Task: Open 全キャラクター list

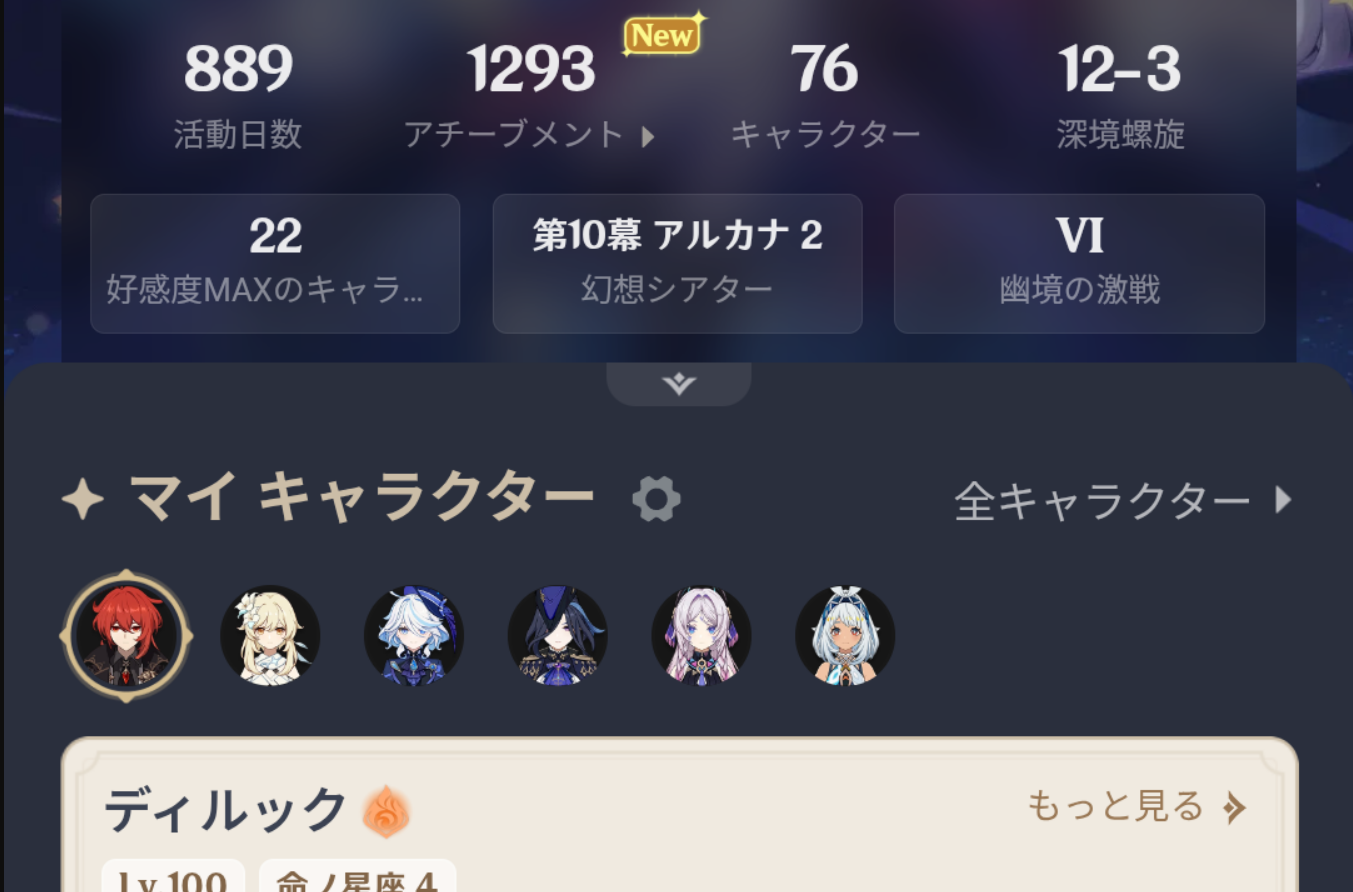Action: click(x=1123, y=501)
